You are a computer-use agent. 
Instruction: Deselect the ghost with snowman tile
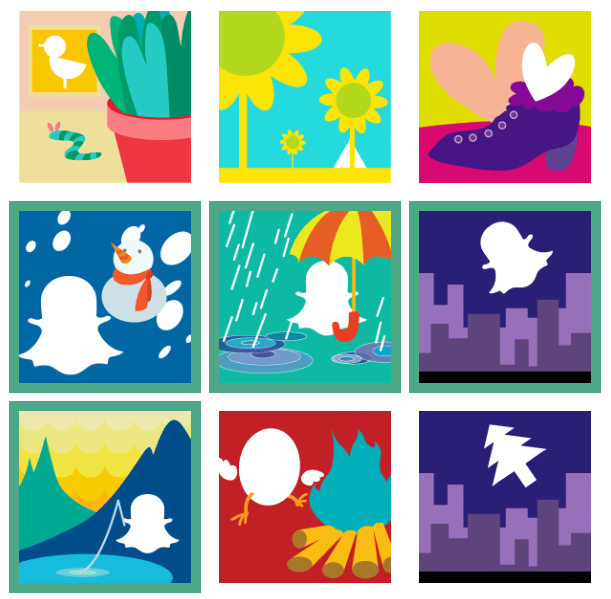tap(105, 297)
